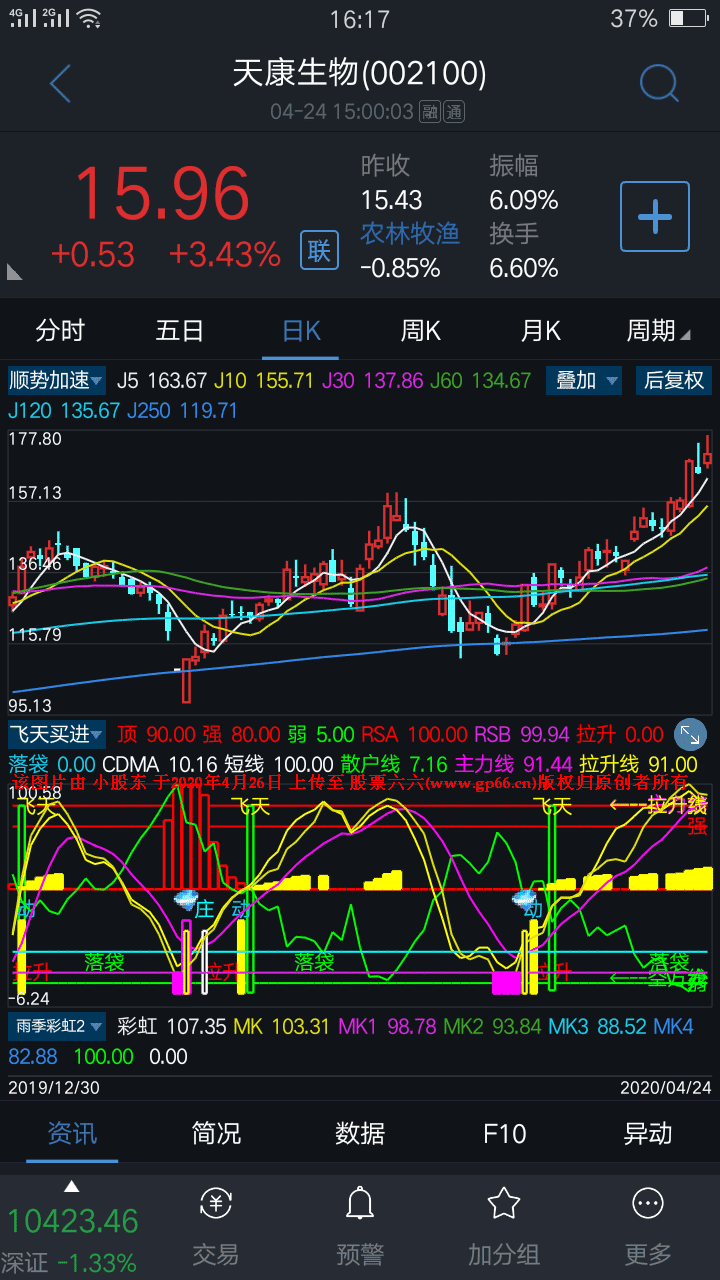Switch to the 周K chart tab
Viewport: 720px width, 1280px height.
click(420, 331)
